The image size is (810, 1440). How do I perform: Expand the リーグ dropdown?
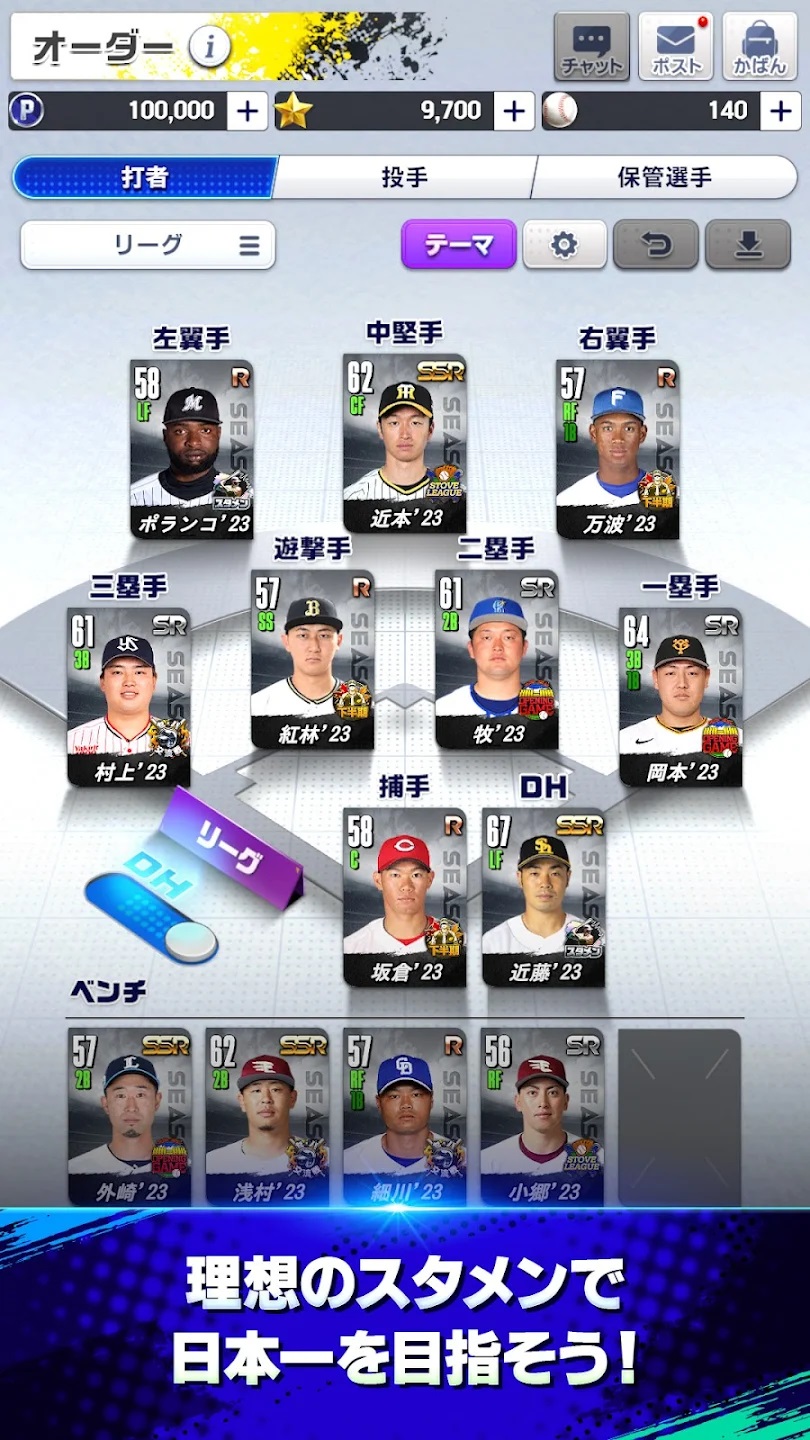click(148, 245)
